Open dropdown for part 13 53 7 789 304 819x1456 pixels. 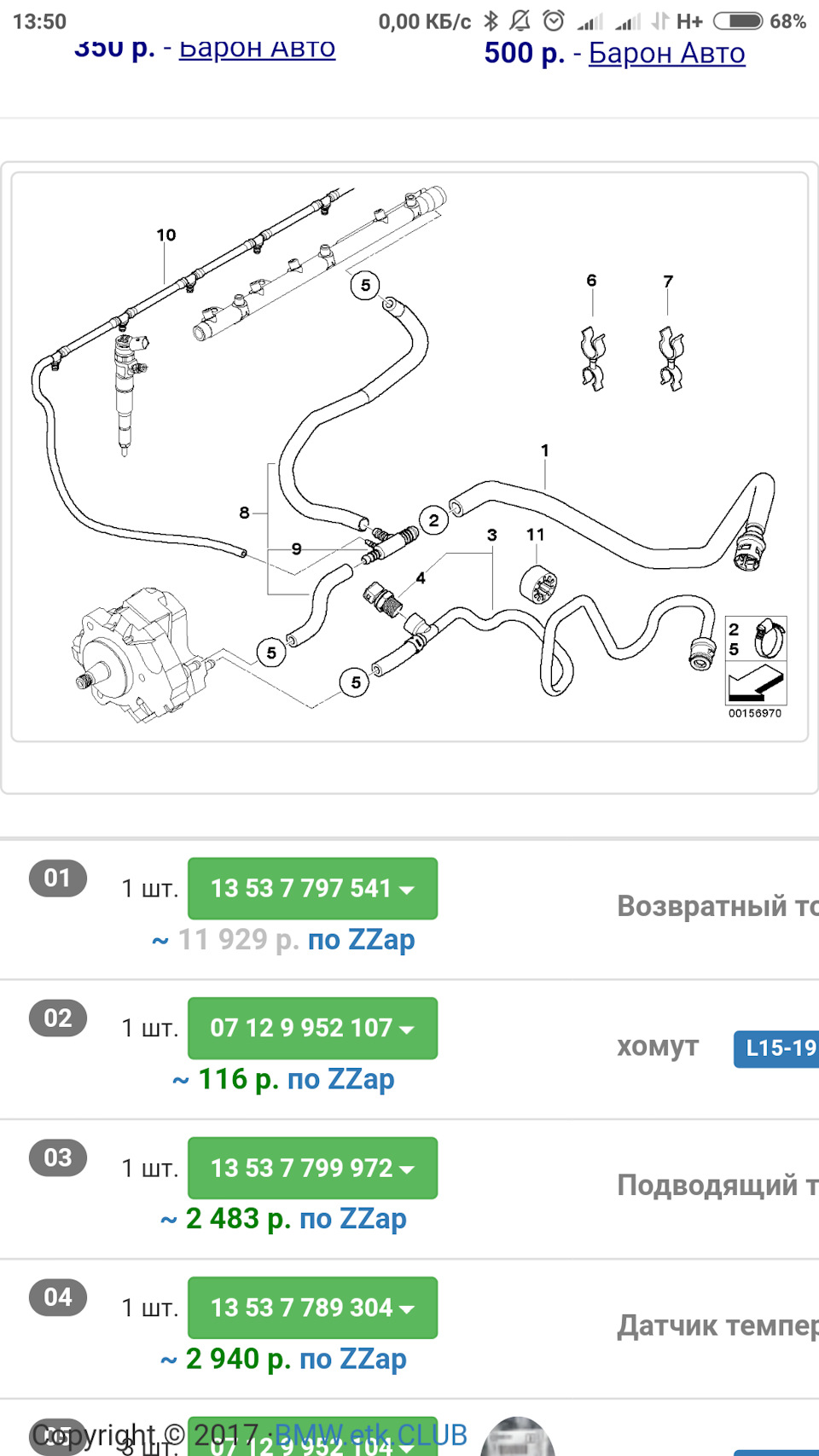click(312, 1308)
